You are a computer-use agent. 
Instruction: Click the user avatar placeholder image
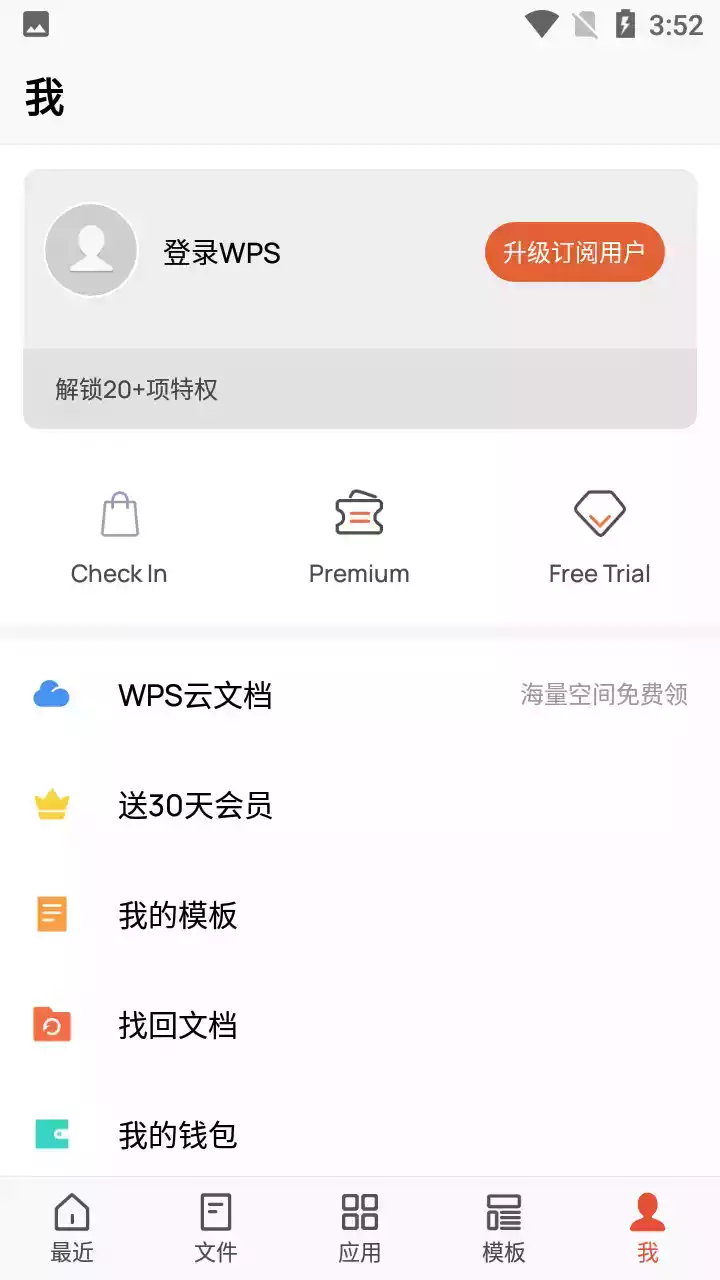[x=91, y=250]
